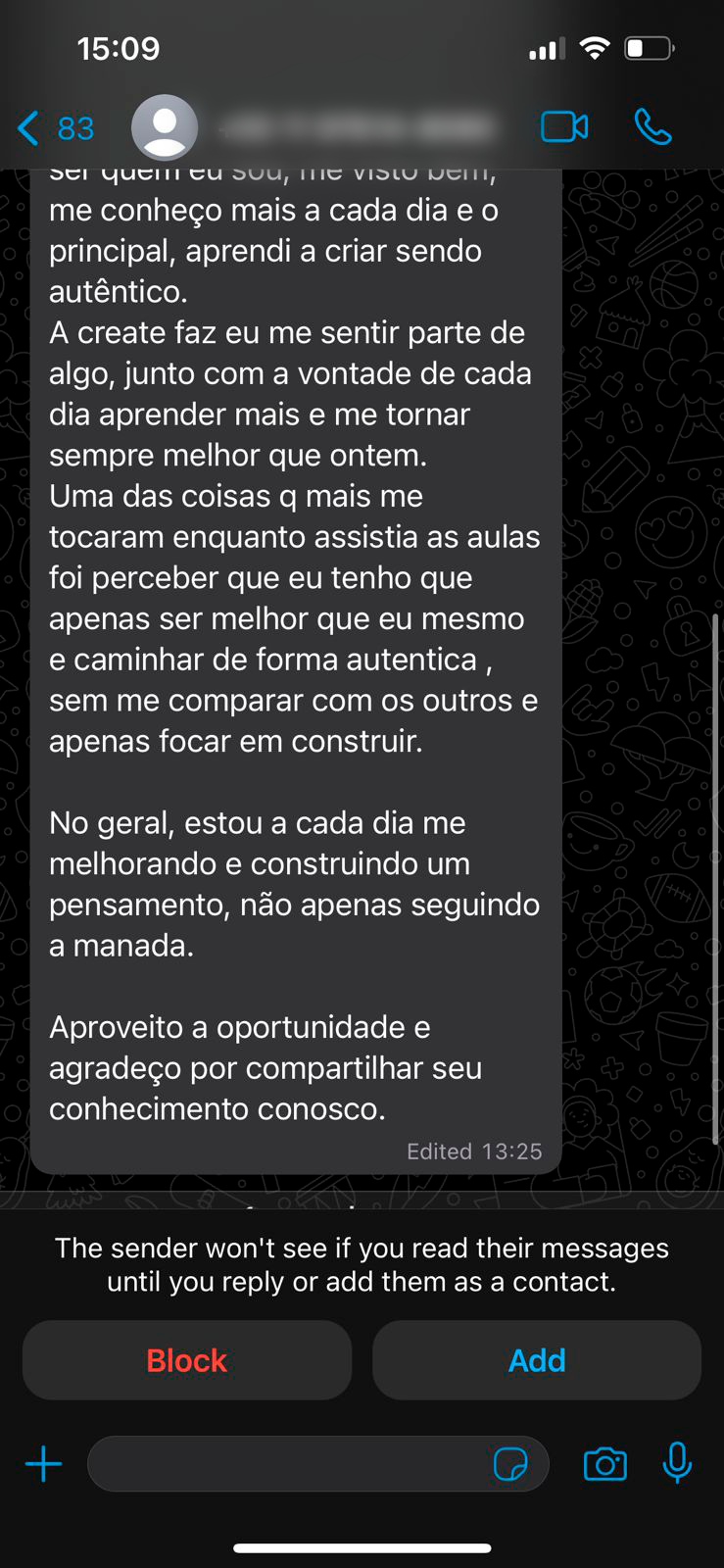This screenshot has height=1568, width=724.
Task: Open the camera to take a photo
Action: tap(604, 1465)
